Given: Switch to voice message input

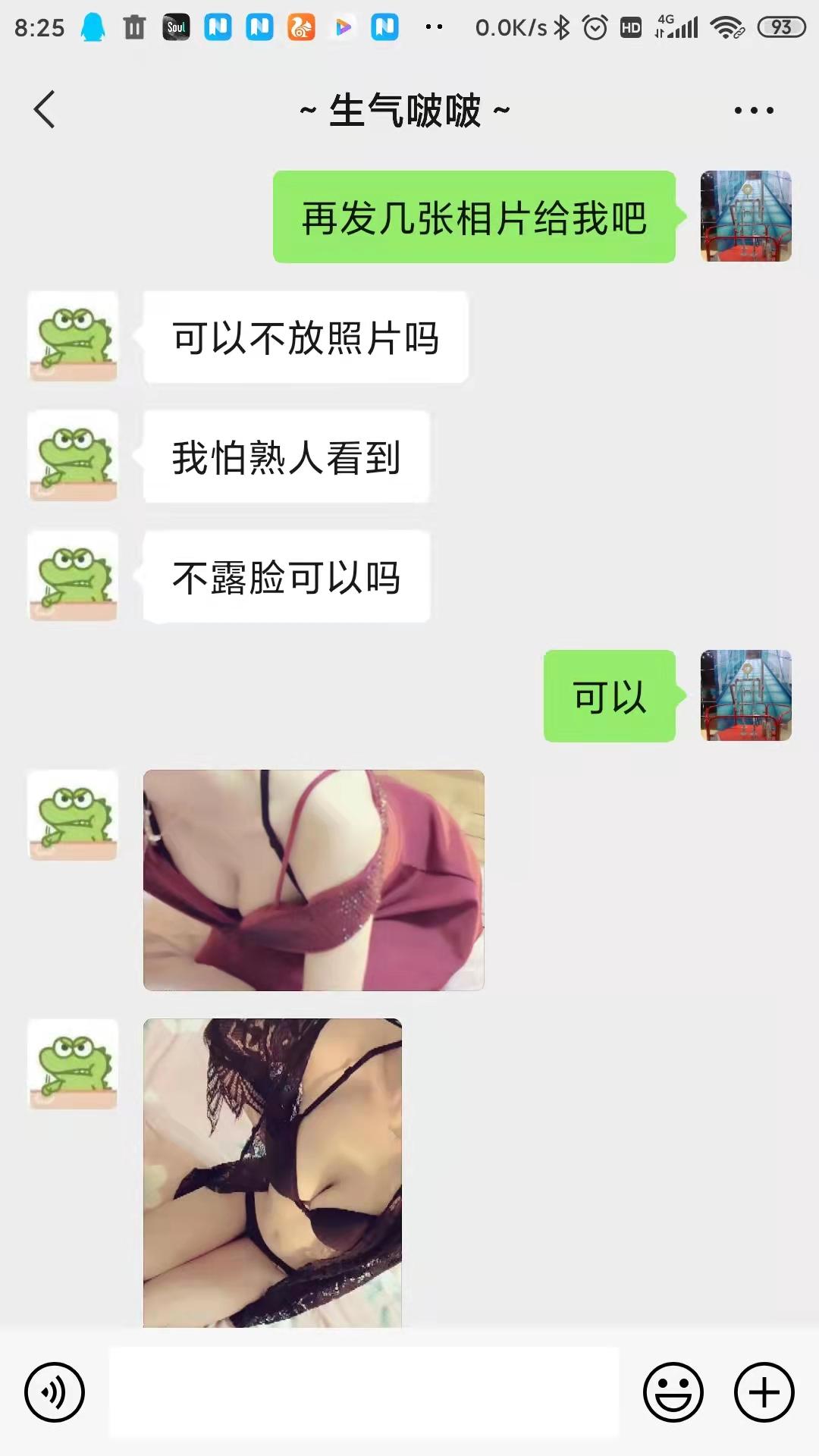Looking at the screenshot, I should (x=55, y=1392).
